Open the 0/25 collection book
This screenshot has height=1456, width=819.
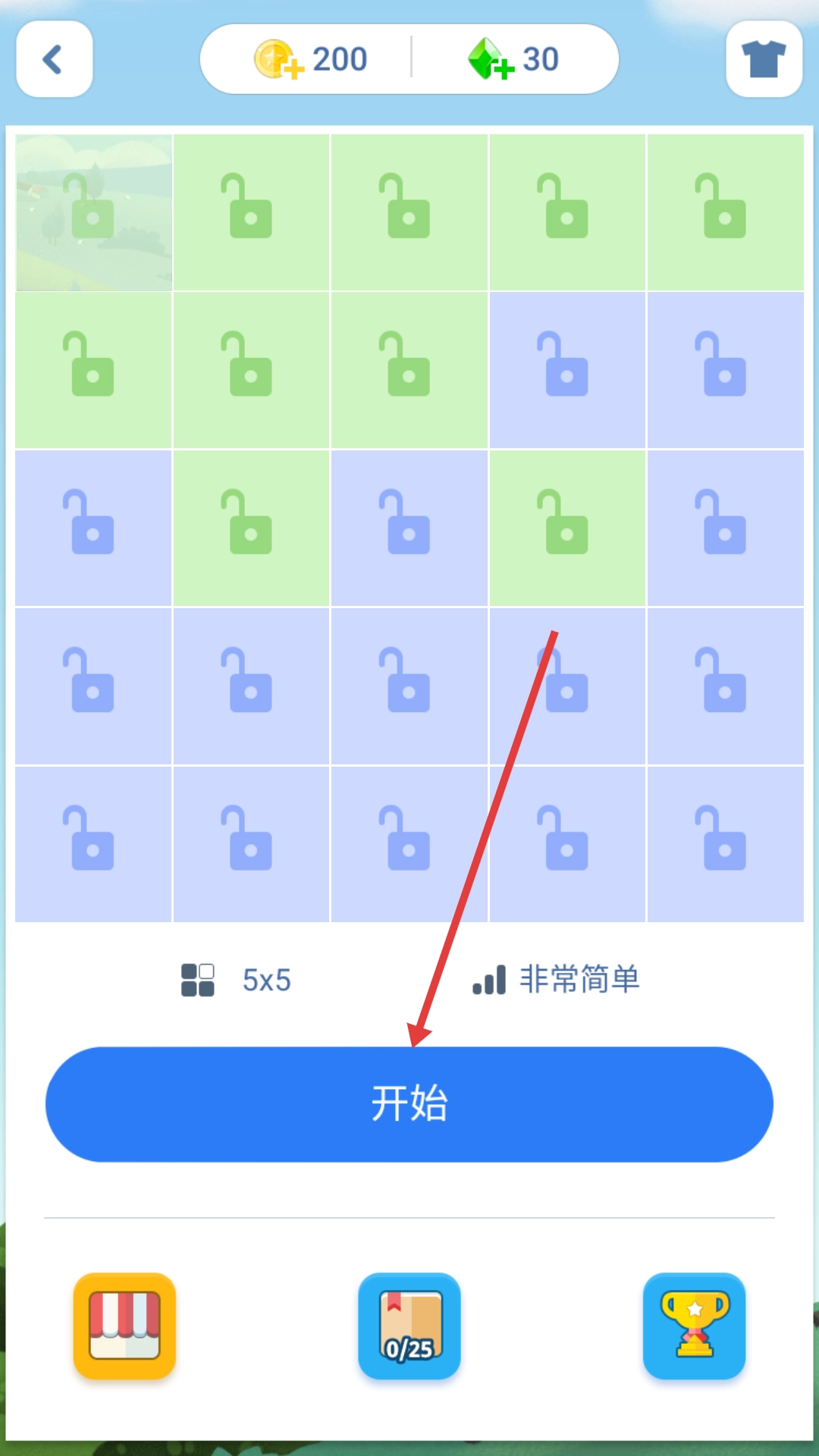pos(409,1326)
